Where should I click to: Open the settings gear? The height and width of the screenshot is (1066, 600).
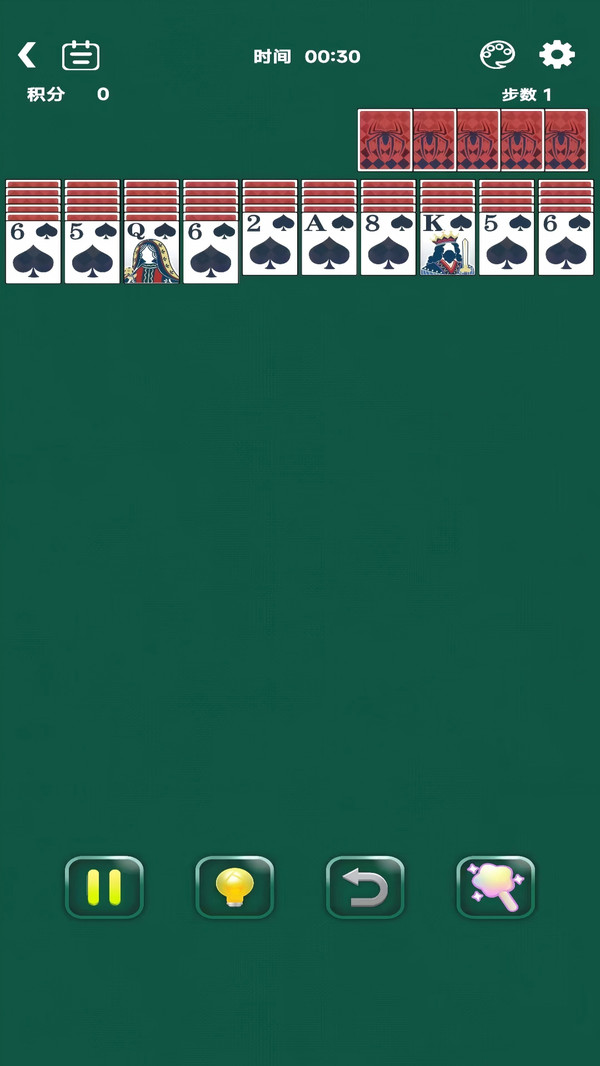tap(557, 54)
